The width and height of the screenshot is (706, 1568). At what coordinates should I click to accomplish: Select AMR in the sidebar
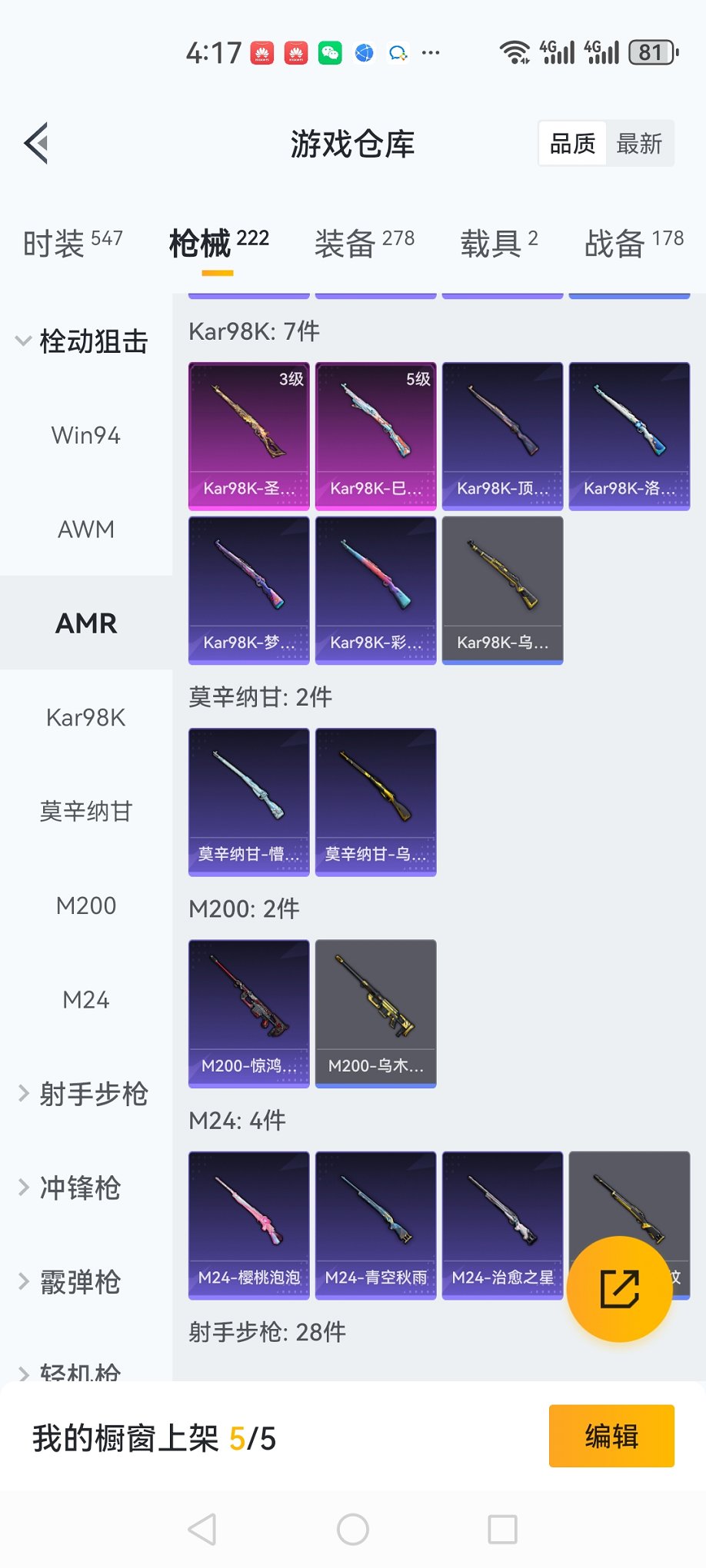click(x=86, y=623)
